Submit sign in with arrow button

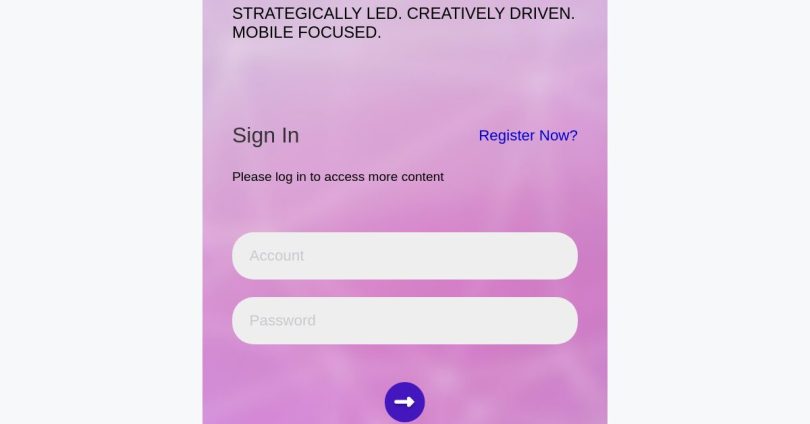(404, 402)
